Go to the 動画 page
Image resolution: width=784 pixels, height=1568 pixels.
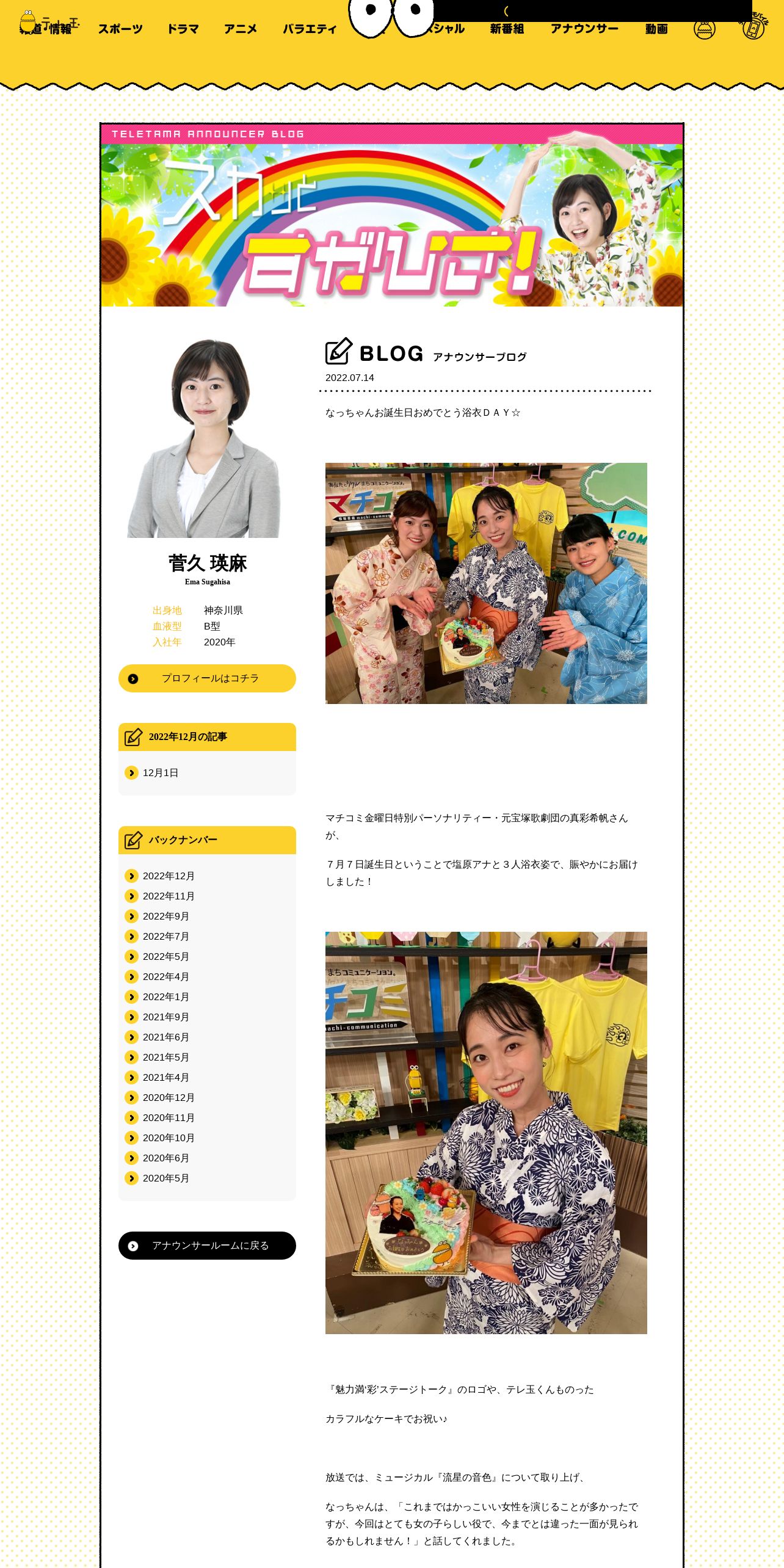[656, 29]
